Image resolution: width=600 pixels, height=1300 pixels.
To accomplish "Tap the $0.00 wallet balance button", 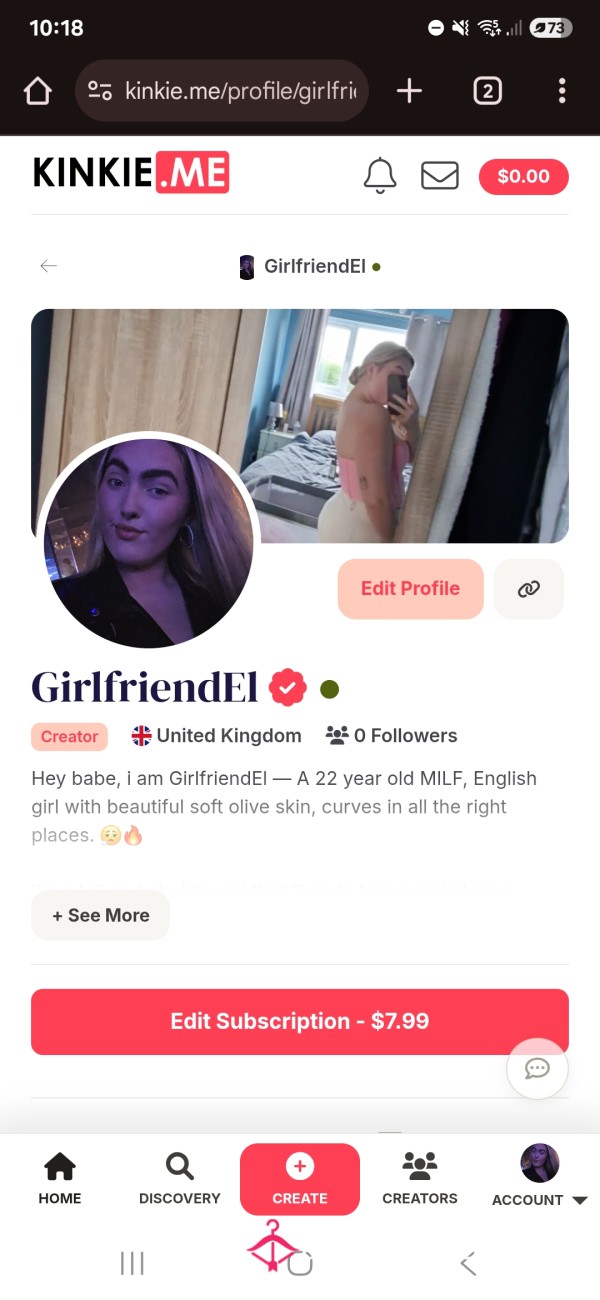I will (524, 176).
